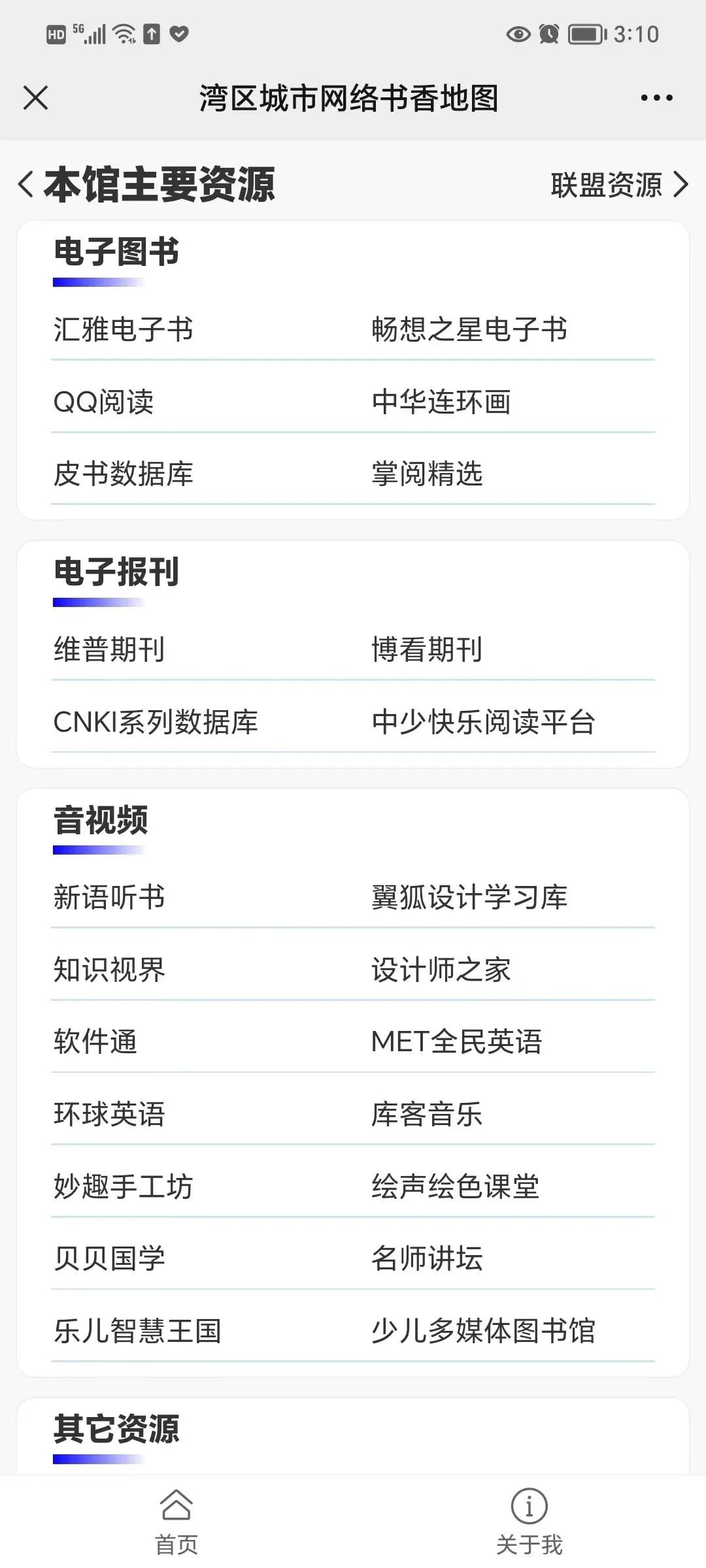This screenshot has height=1568, width=706.
Task: Open 维普期刊
Action: pos(109,649)
